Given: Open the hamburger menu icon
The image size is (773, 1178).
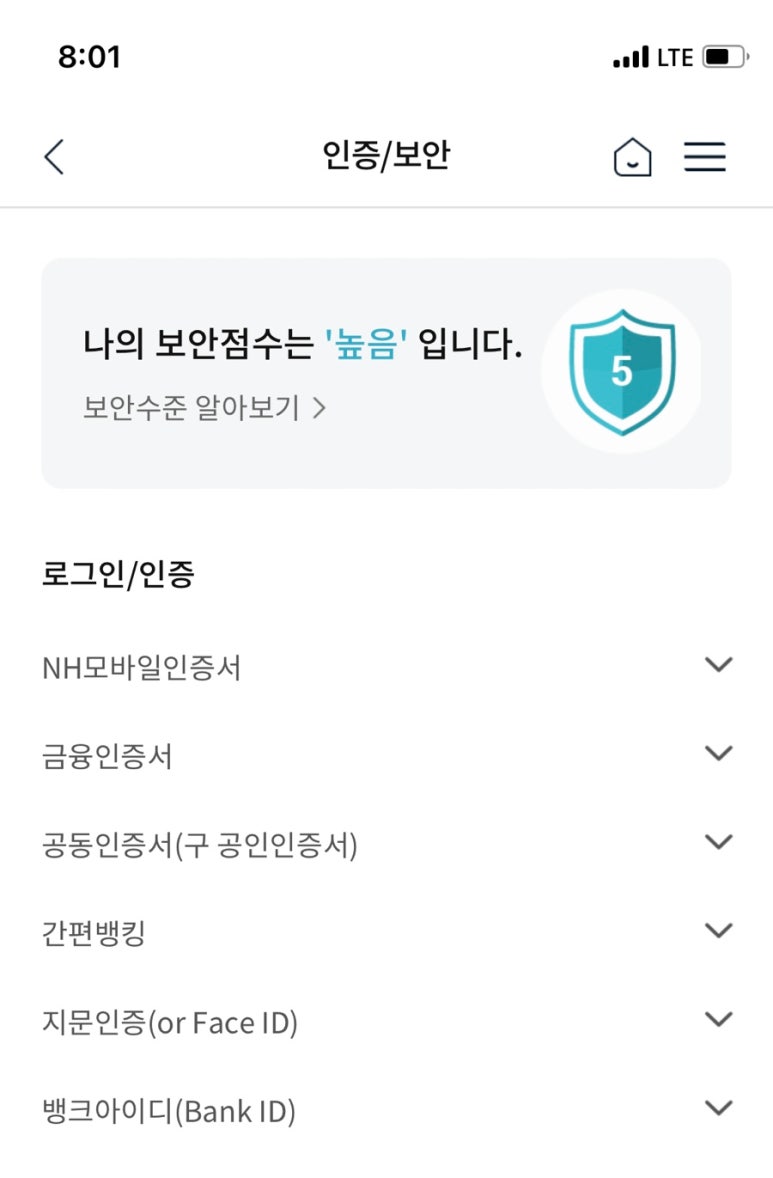Looking at the screenshot, I should [705, 157].
